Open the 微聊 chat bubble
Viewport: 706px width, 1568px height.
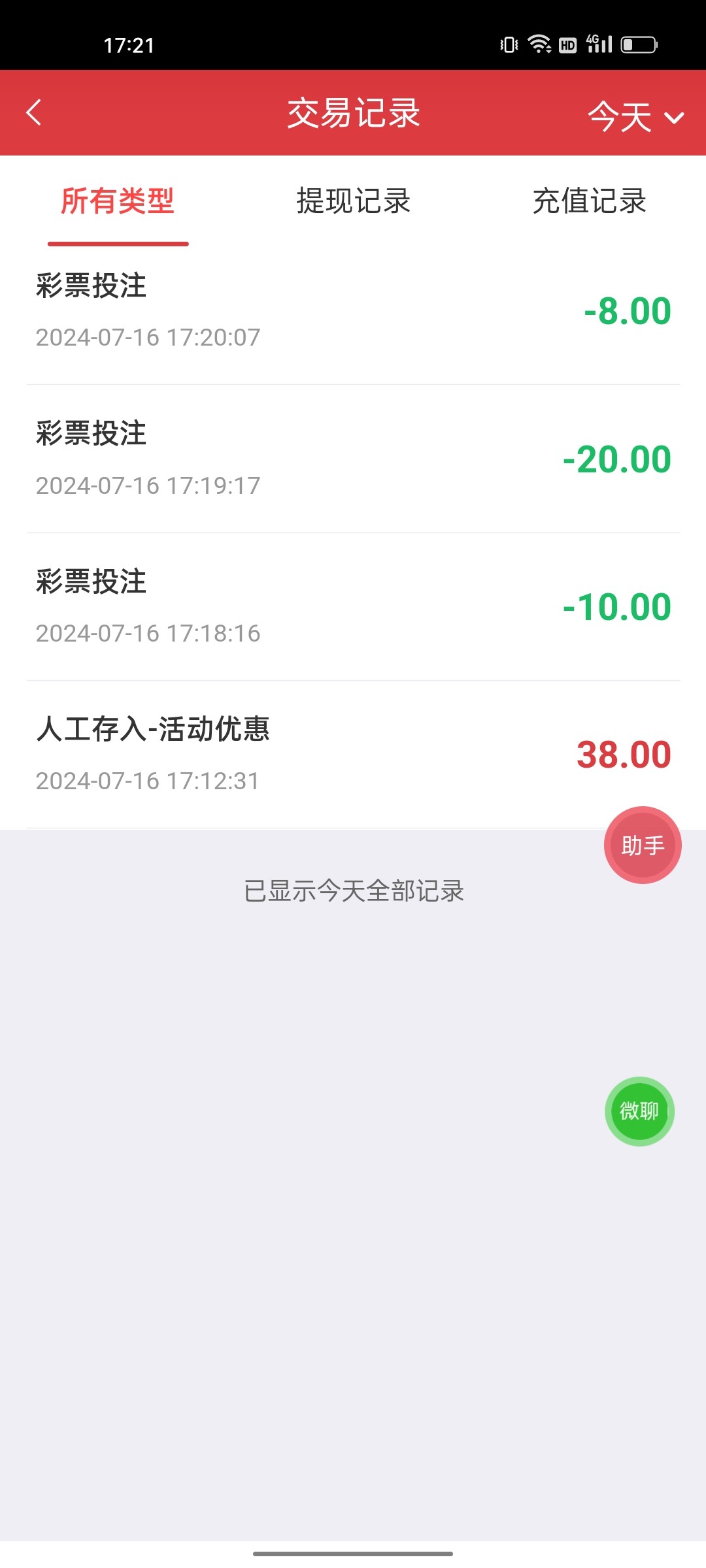tap(639, 1111)
